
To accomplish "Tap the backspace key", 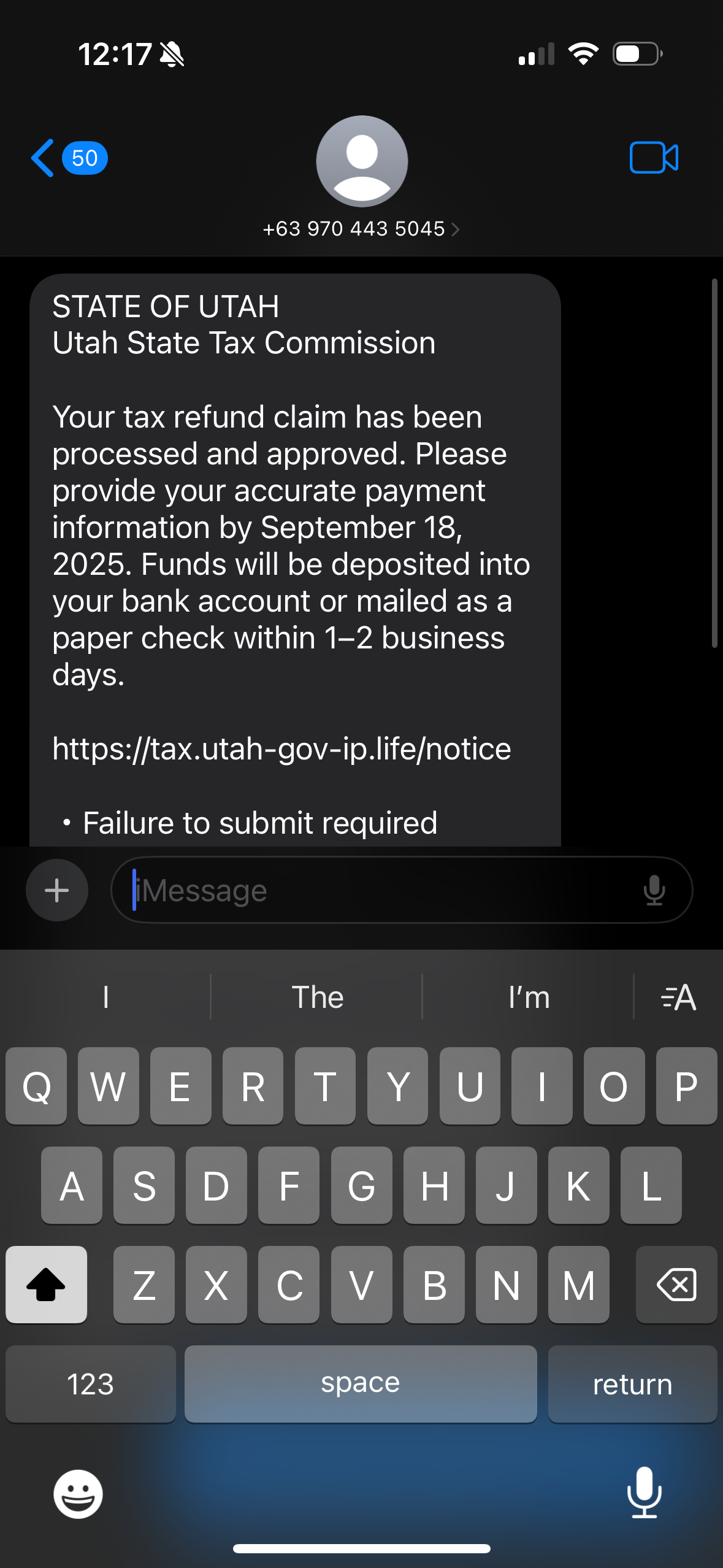I will point(676,1285).
